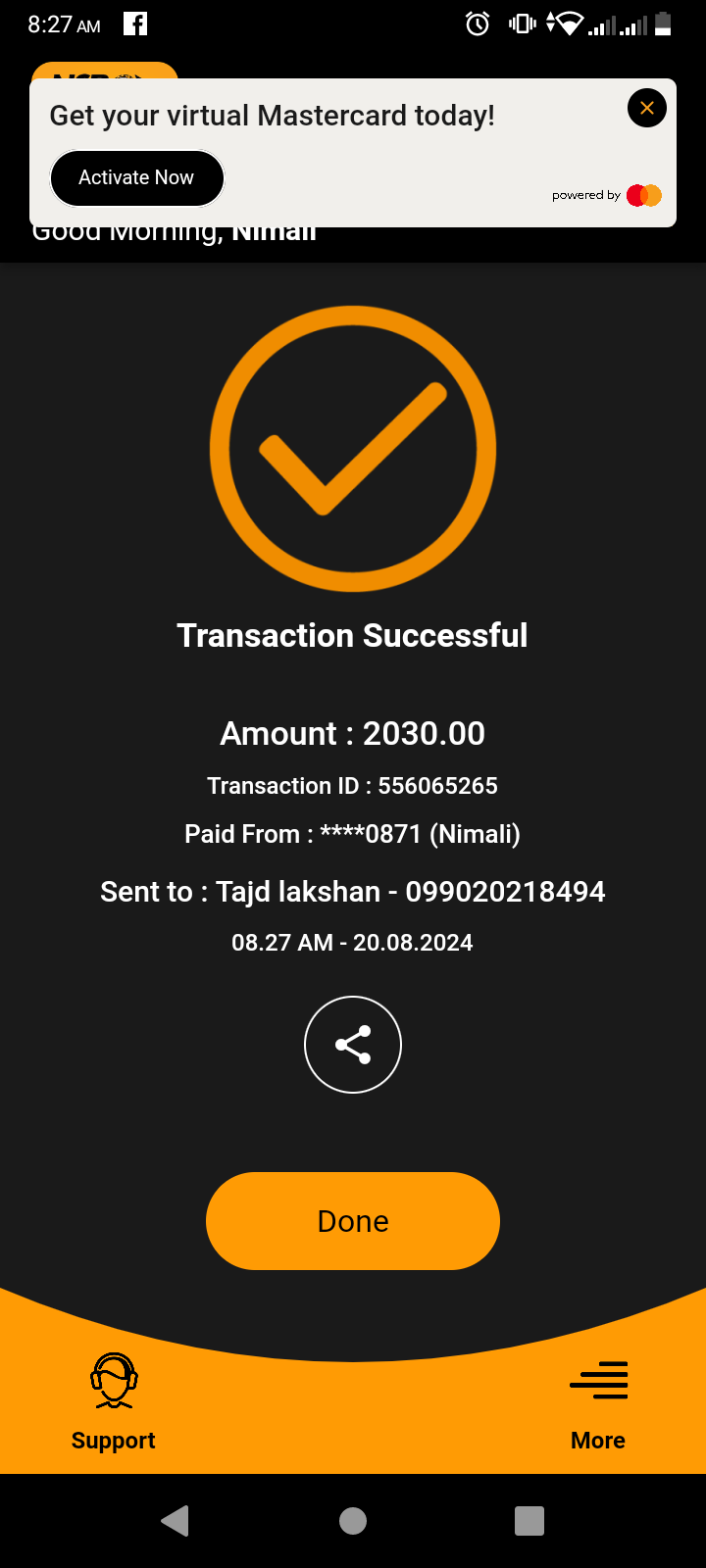Share the transaction receipt
The width and height of the screenshot is (706, 1568).
pos(353,1045)
